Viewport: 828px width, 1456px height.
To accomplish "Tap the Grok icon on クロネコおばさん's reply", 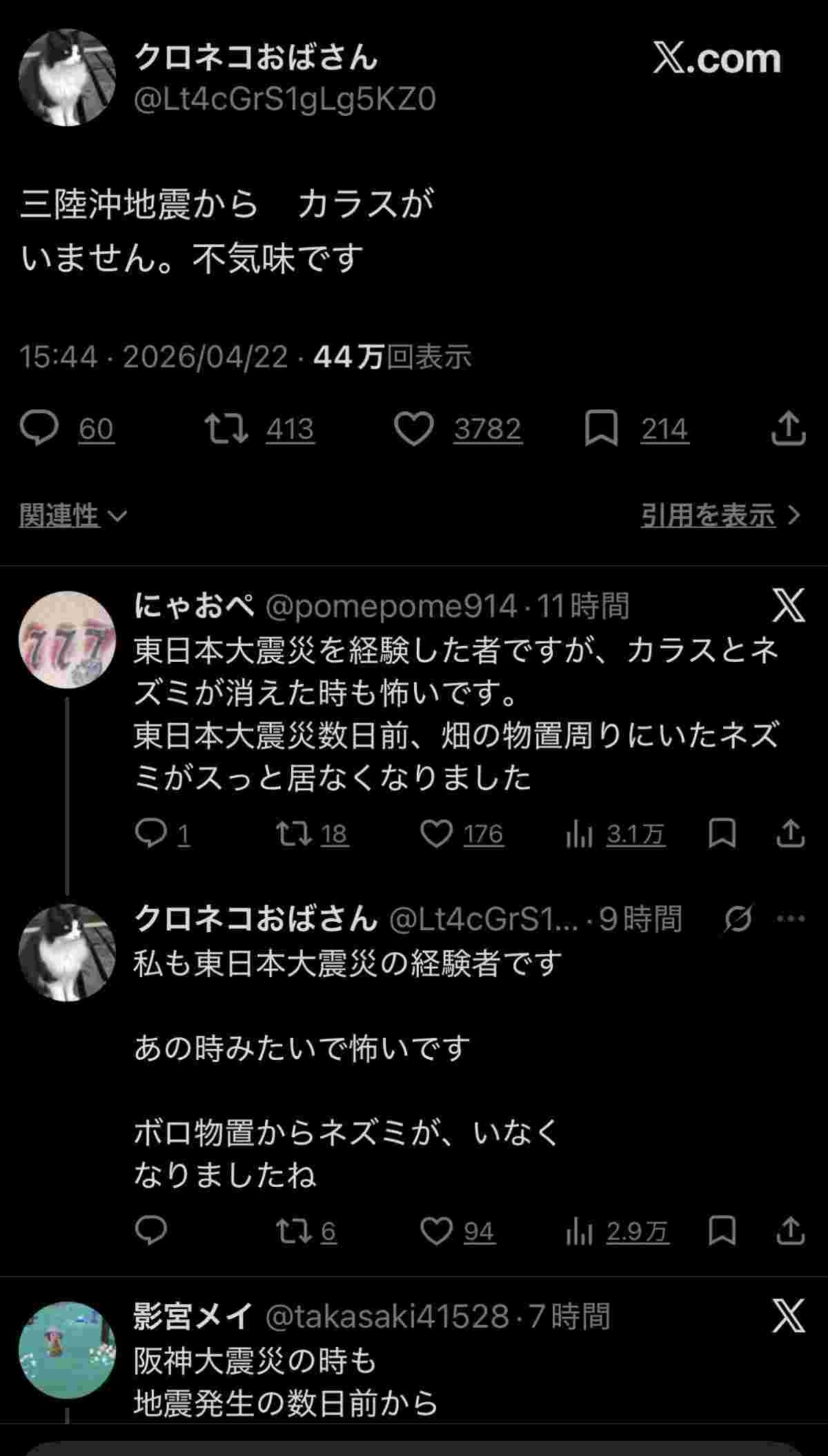I will pyautogui.click(x=738, y=918).
